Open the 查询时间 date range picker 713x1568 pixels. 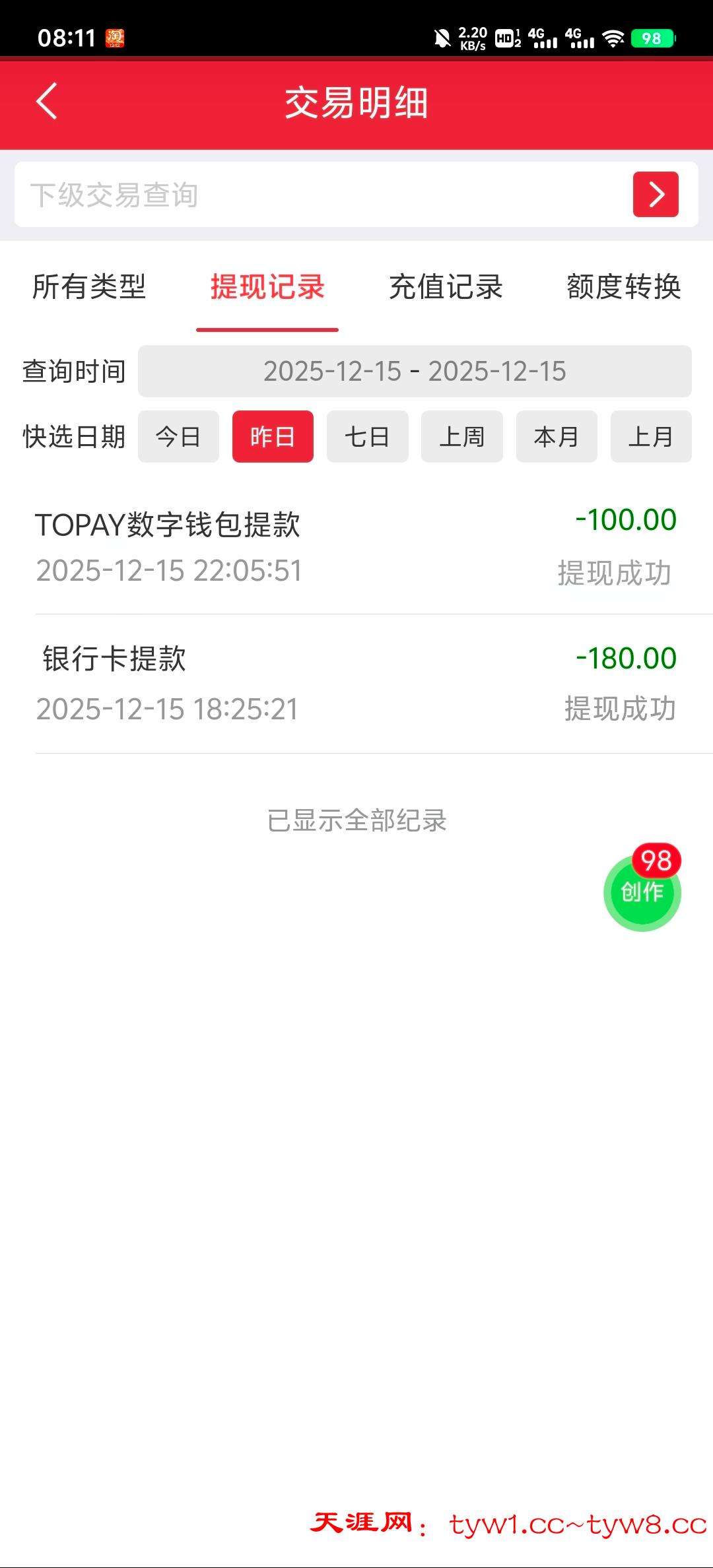click(x=415, y=372)
